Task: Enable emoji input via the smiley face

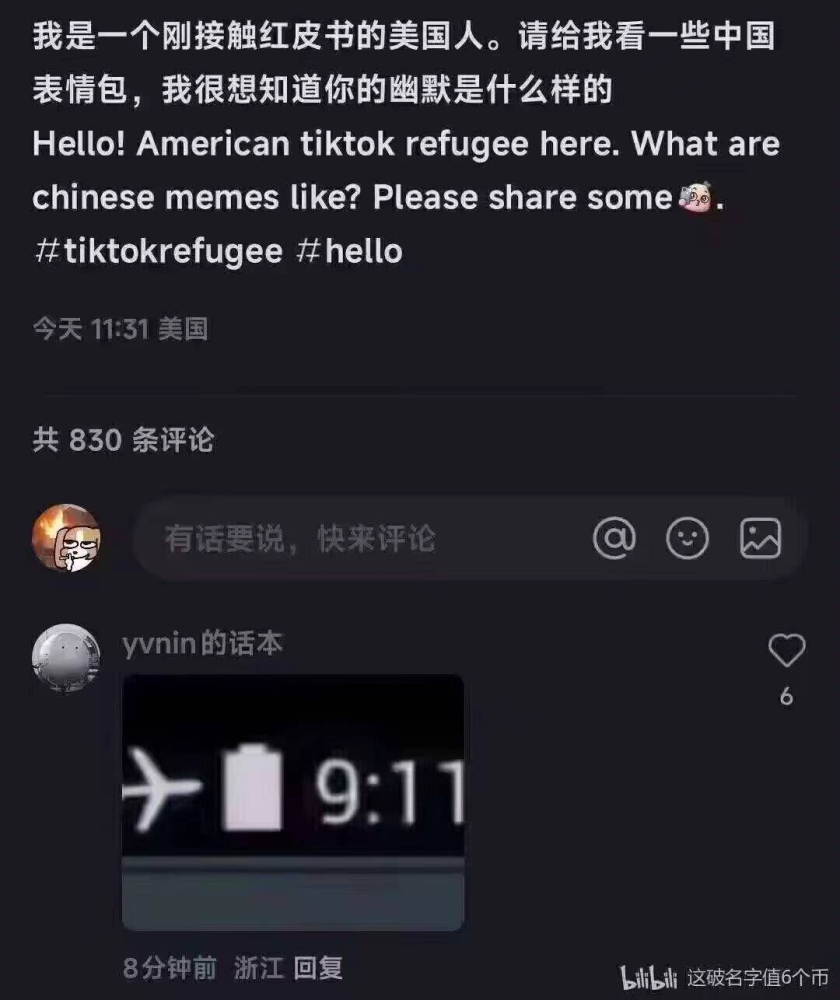Action: (x=687, y=539)
